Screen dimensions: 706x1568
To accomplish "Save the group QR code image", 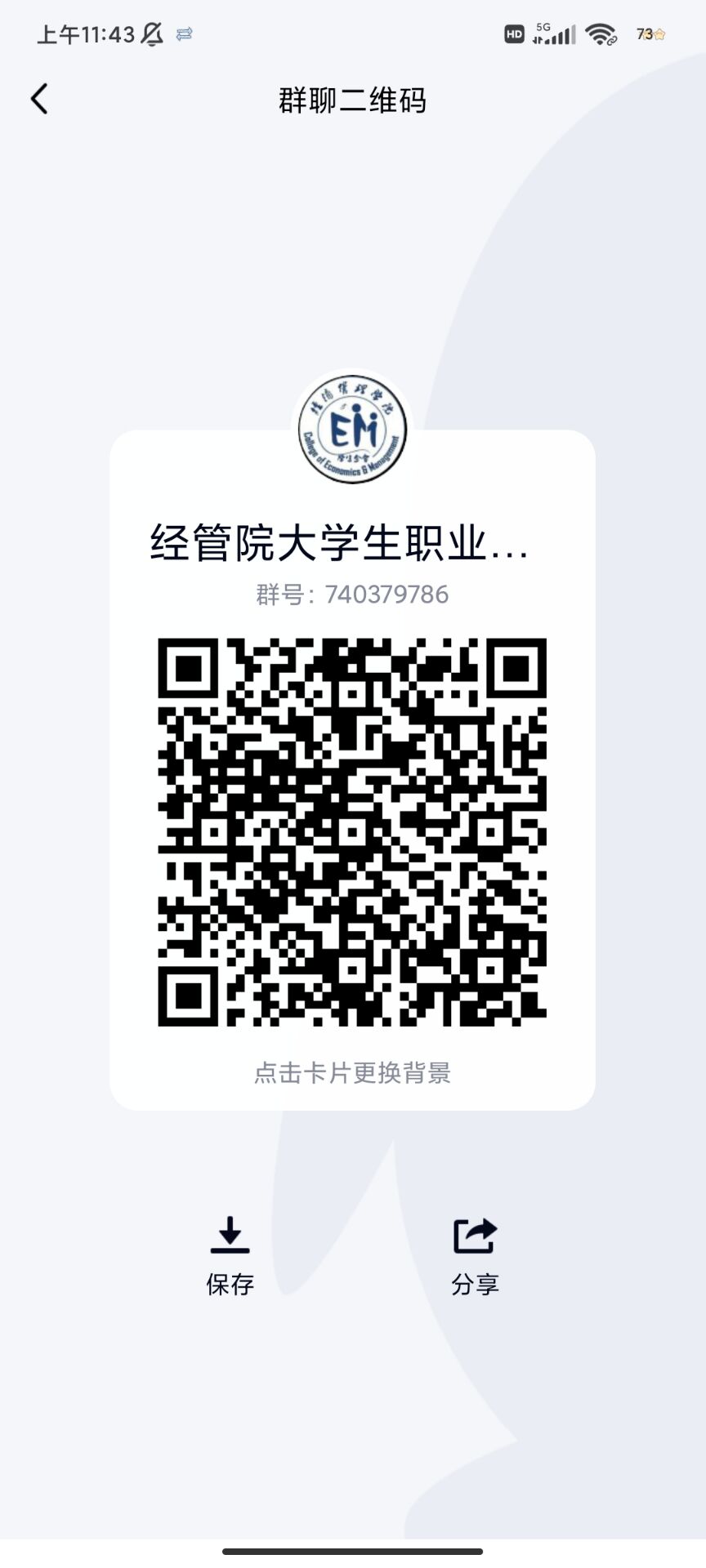I will pyautogui.click(x=230, y=1254).
